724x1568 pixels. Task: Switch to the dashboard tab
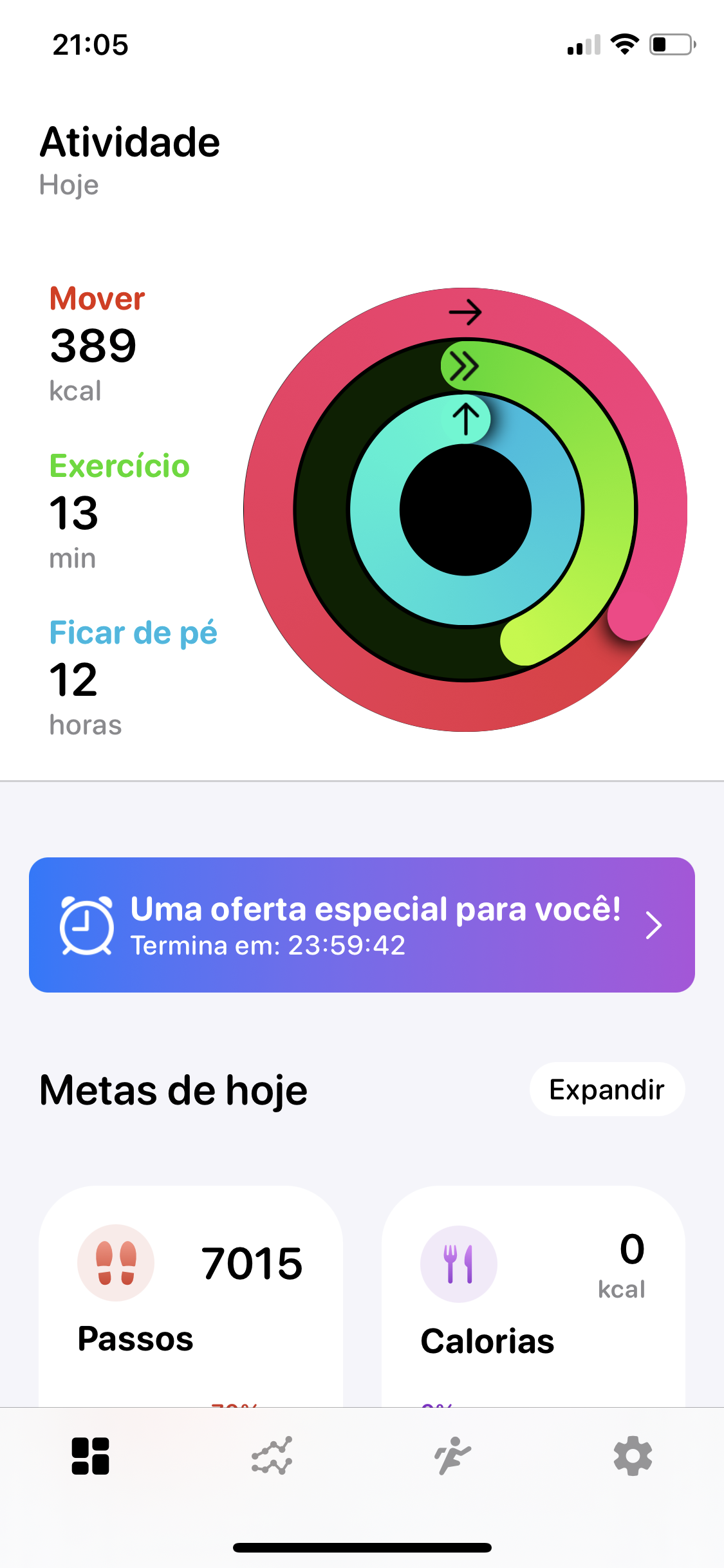click(91, 1456)
